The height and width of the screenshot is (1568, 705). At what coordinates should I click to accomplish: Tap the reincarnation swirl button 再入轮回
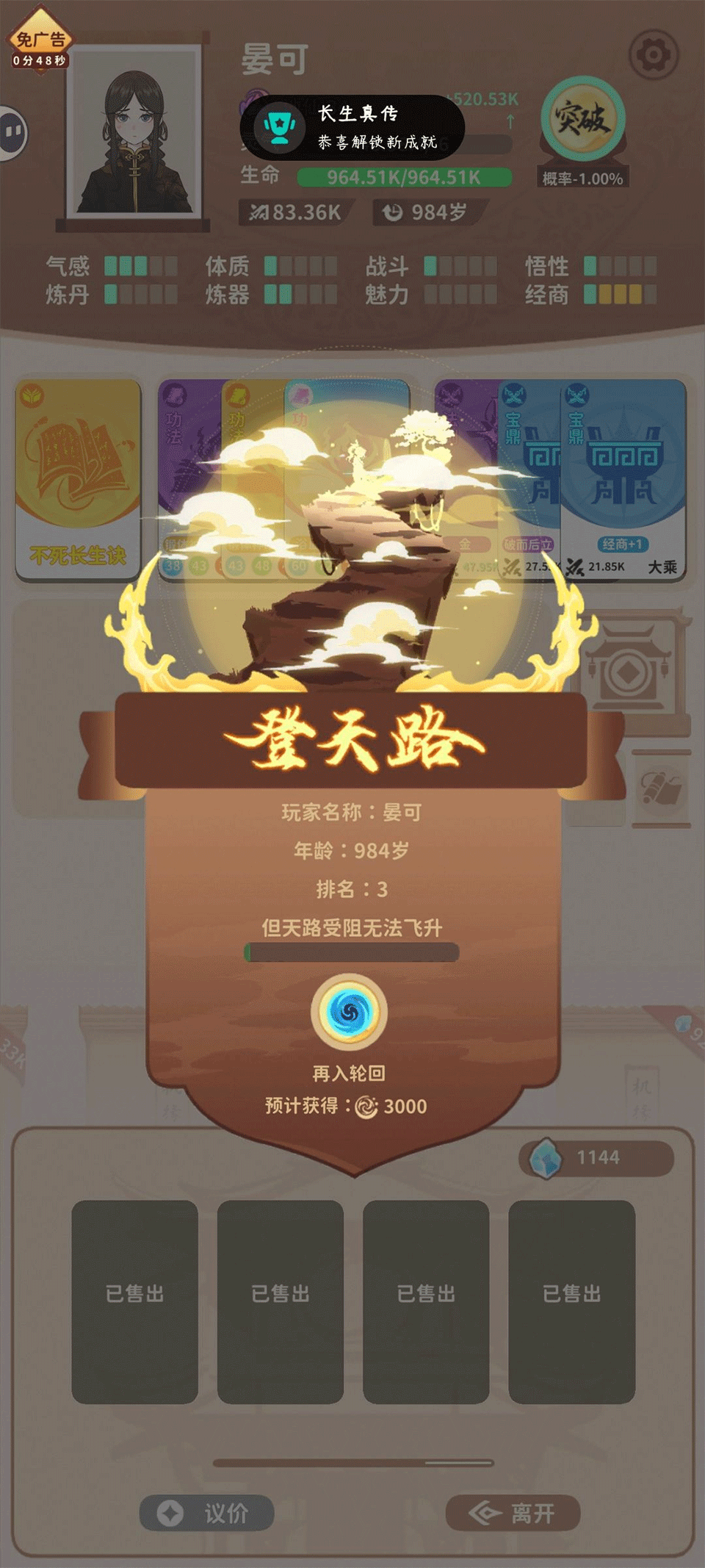click(350, 1013)
